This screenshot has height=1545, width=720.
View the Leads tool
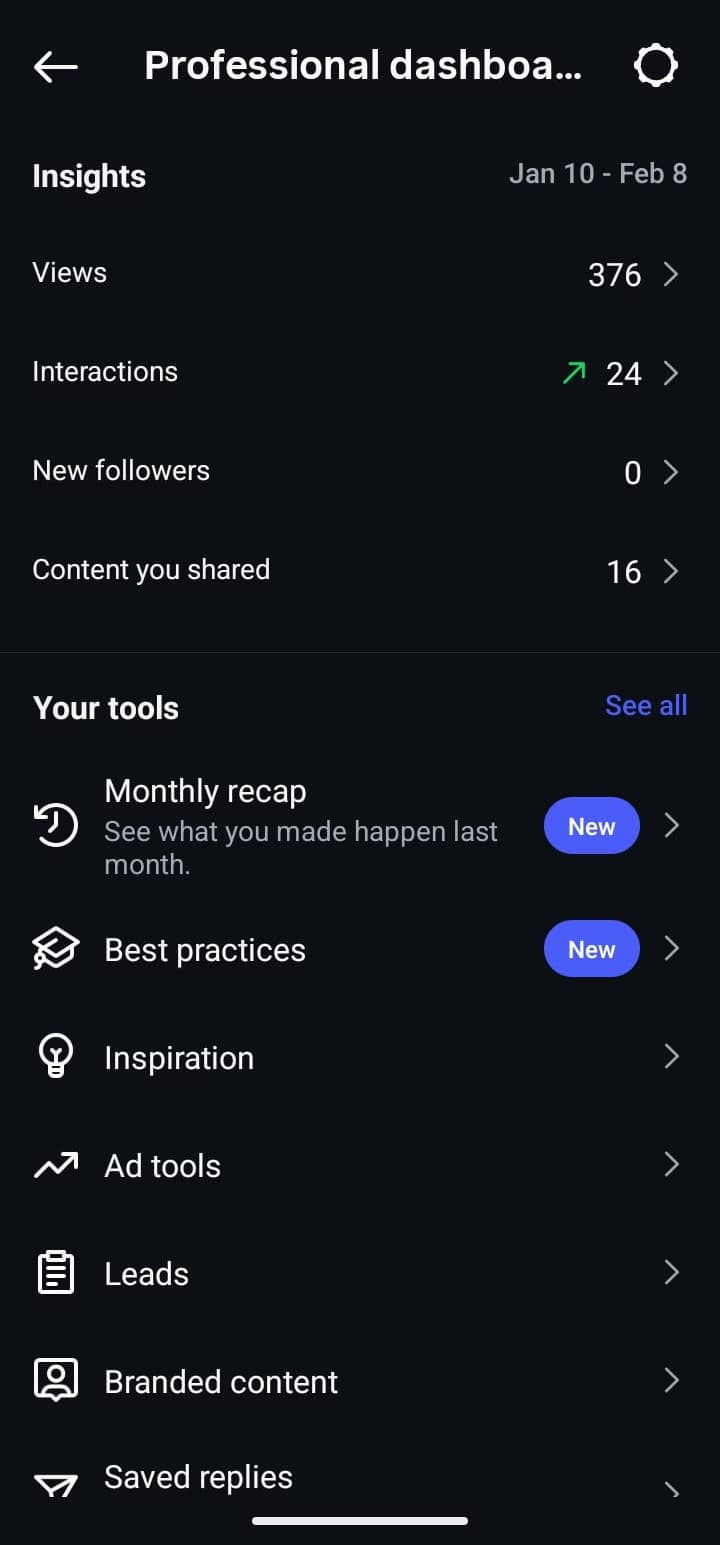coord(360,1273)
